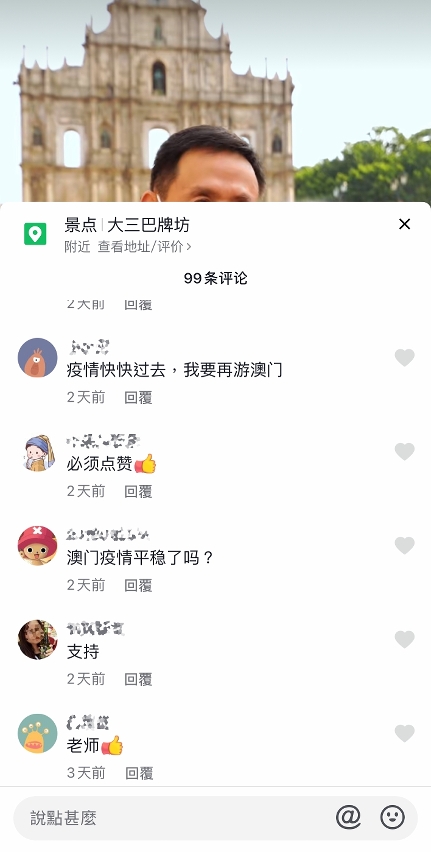Reply to the comment 支持
This screenshot has height=852, width=431.
pos(138,679)
